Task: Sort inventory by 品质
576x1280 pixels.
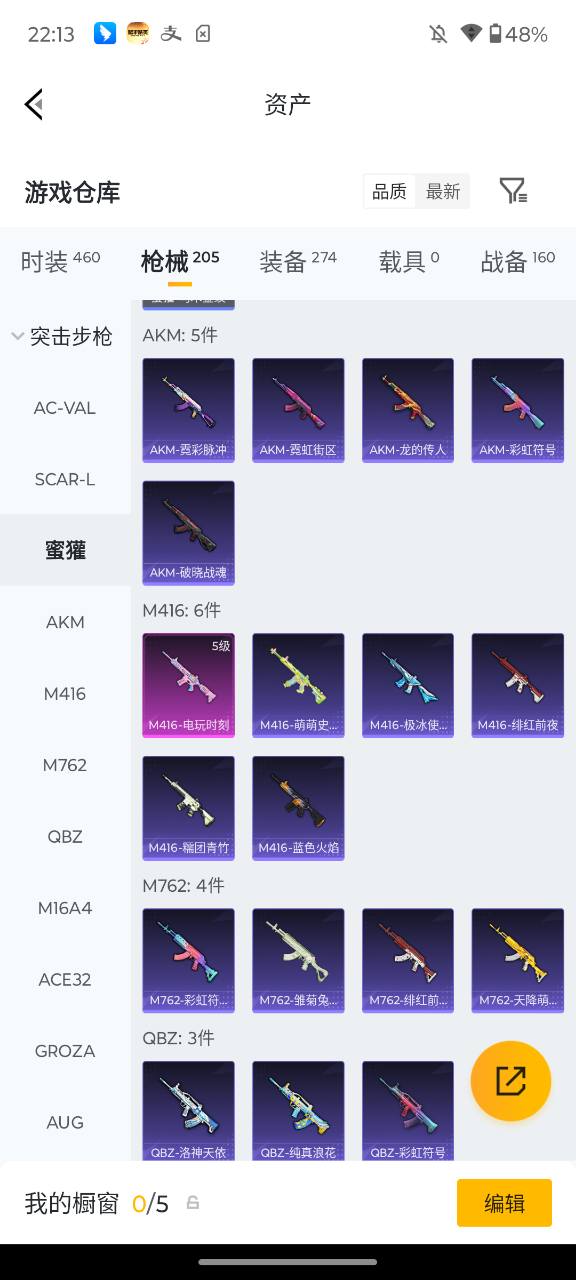Action: (x=389, y=191)
